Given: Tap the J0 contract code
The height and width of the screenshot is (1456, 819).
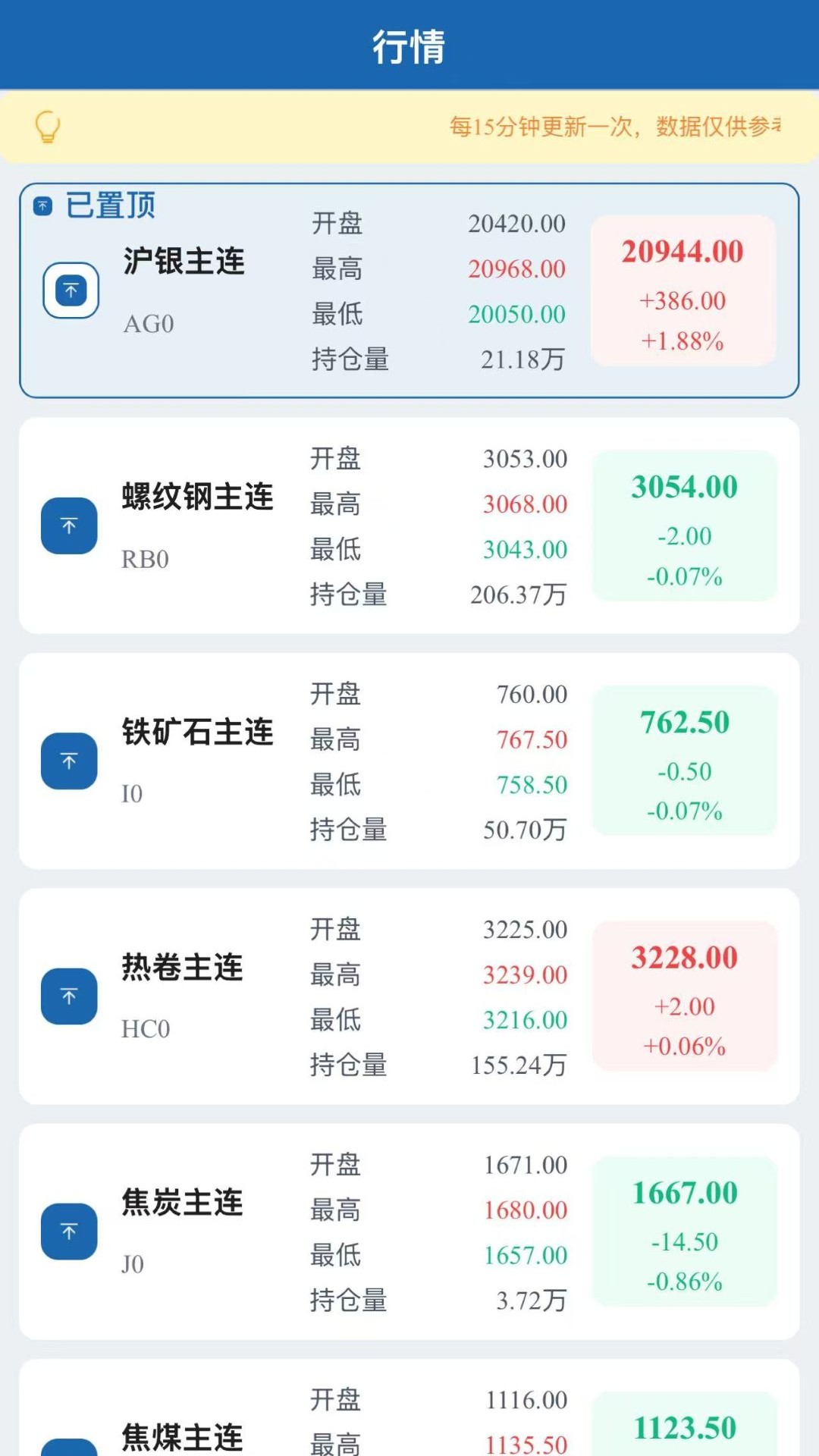Looking at the screenshot, I should (x=133, y=1263).
